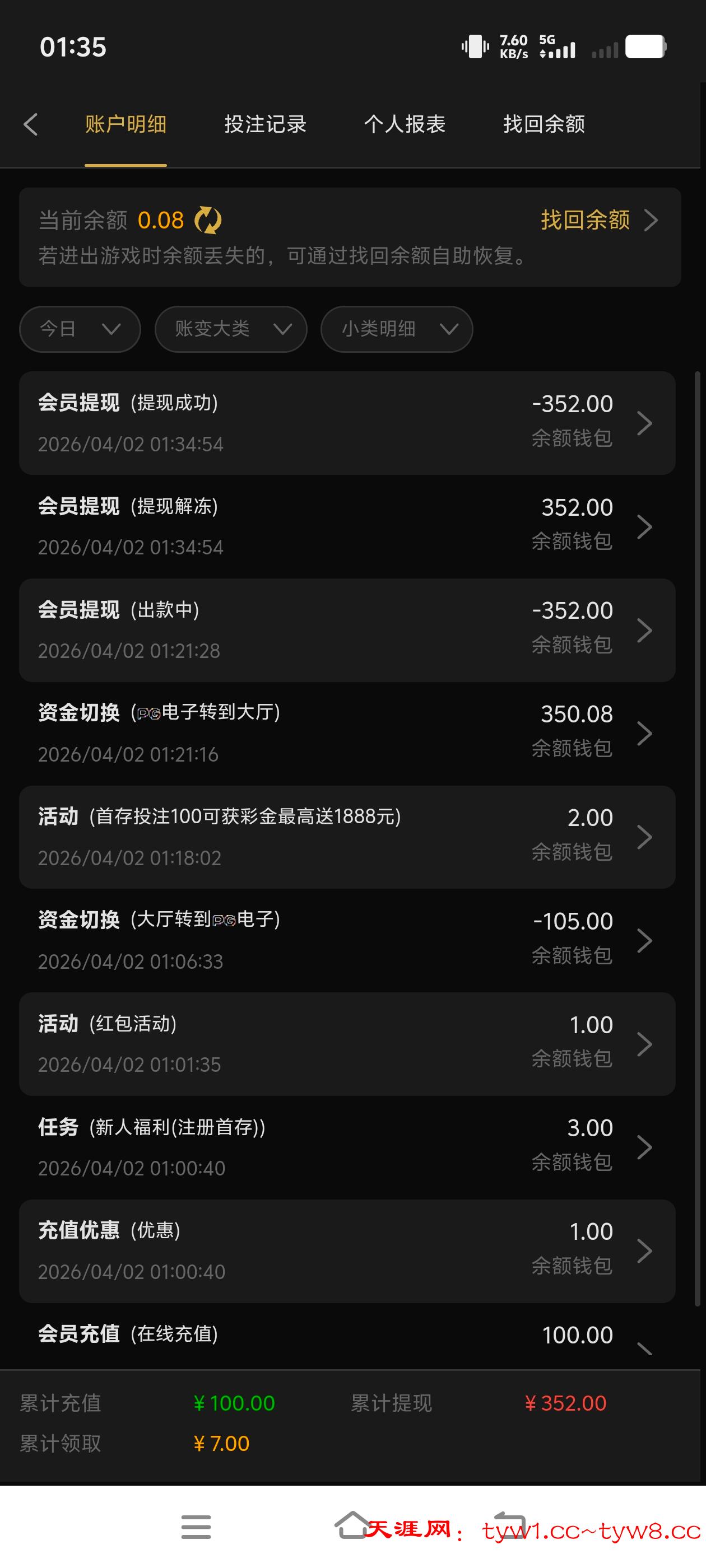Expand the 账变大类 filter dropdown

(231, 329)
